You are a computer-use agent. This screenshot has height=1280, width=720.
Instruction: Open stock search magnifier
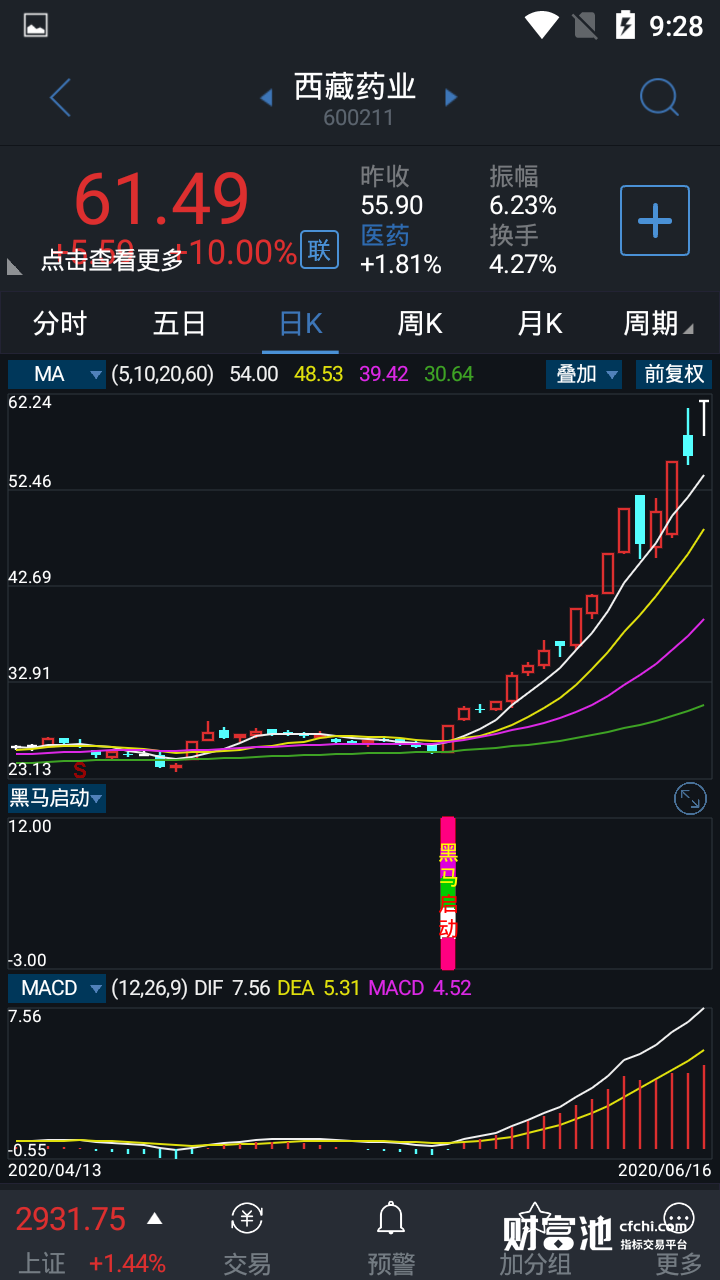coord(659,98)
